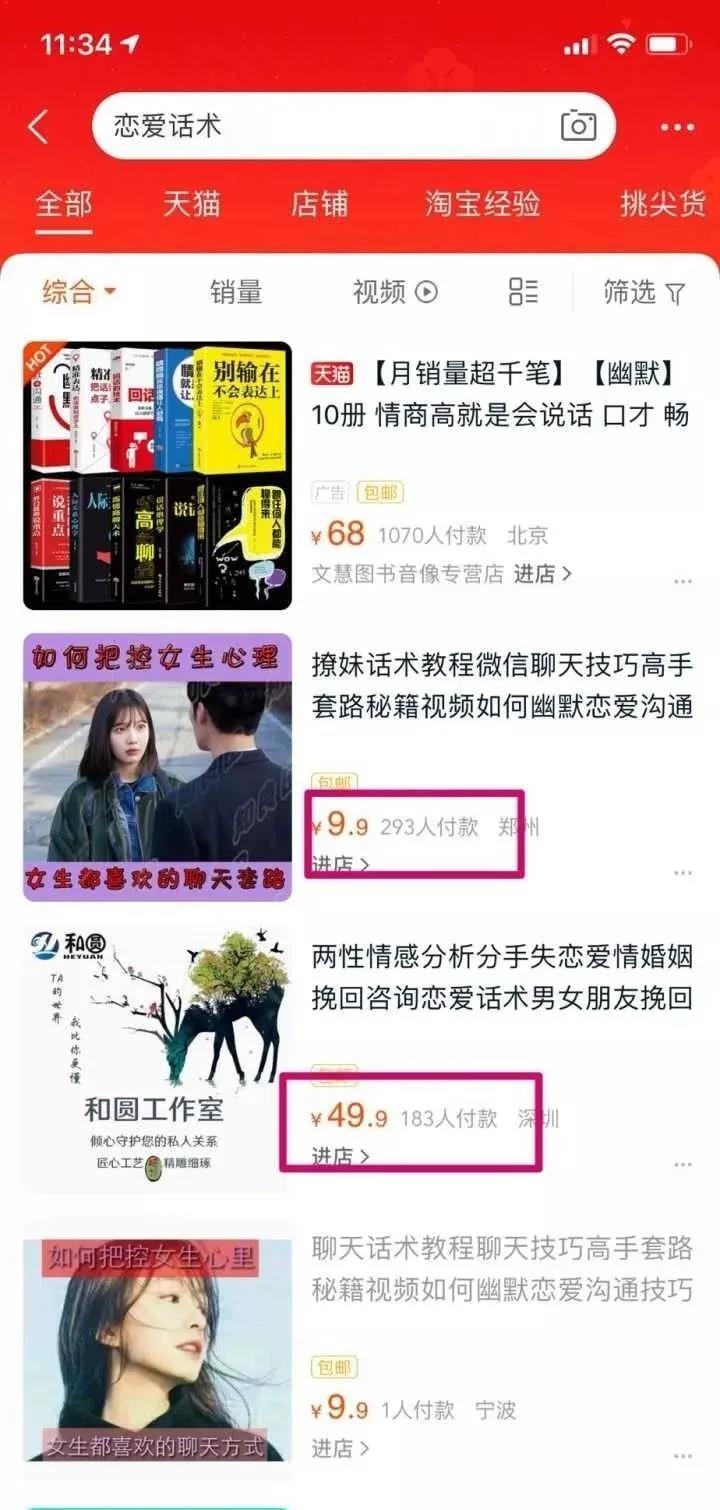This screenshot has height=1510, width=720.
Task: Open camera image search
Action: 578,126
